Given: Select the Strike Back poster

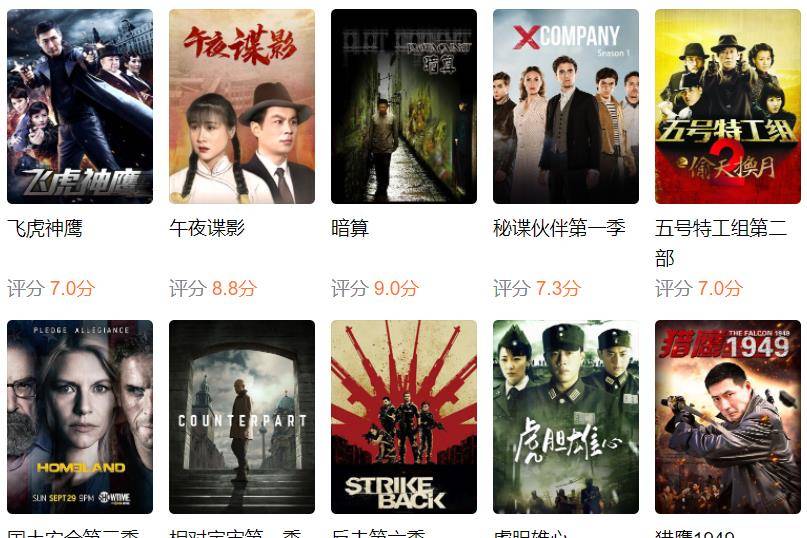Looking at the screenshot, I should 404,416.
